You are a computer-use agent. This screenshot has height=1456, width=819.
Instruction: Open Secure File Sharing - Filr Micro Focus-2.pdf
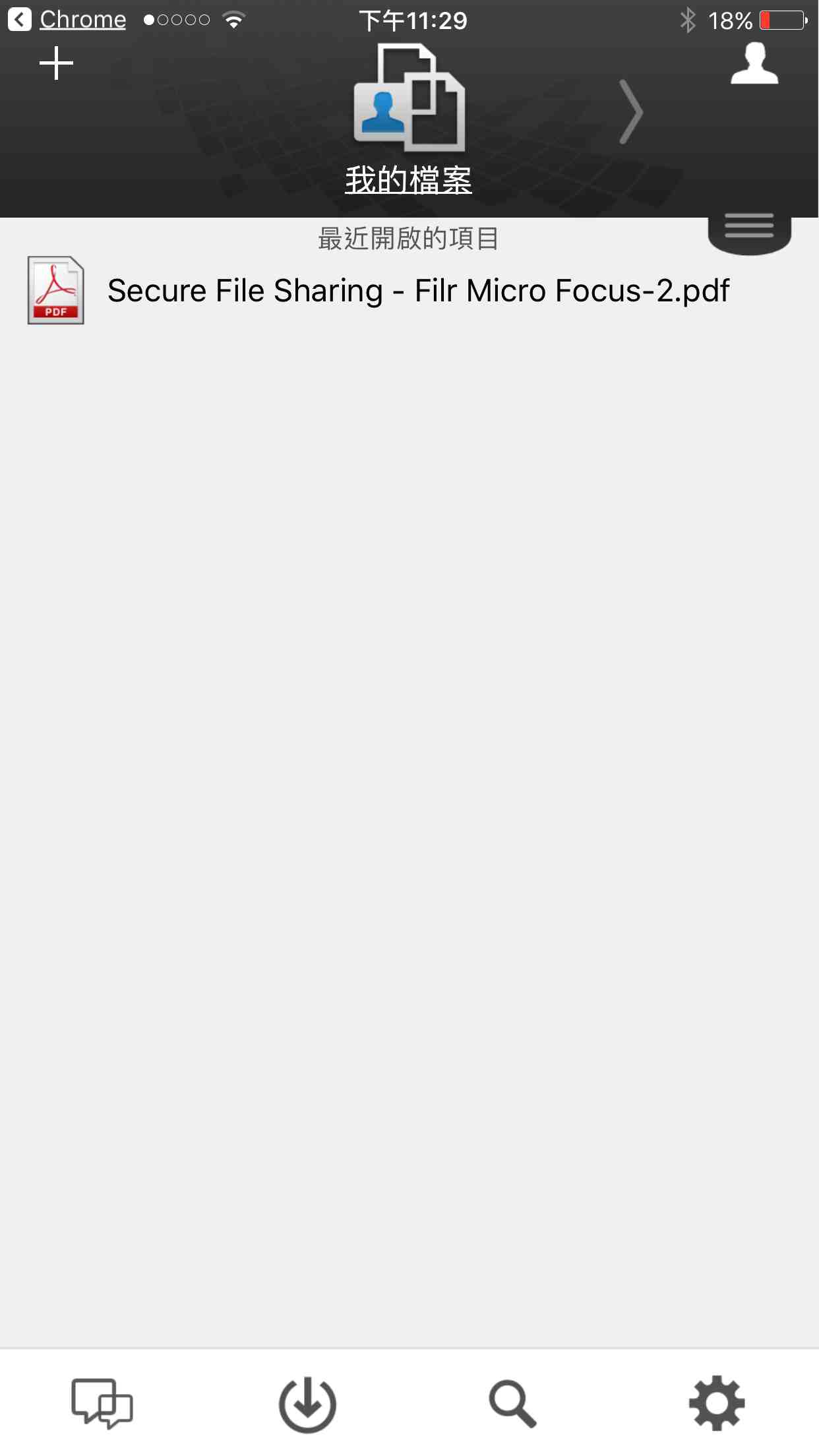[x=409, y=290]
